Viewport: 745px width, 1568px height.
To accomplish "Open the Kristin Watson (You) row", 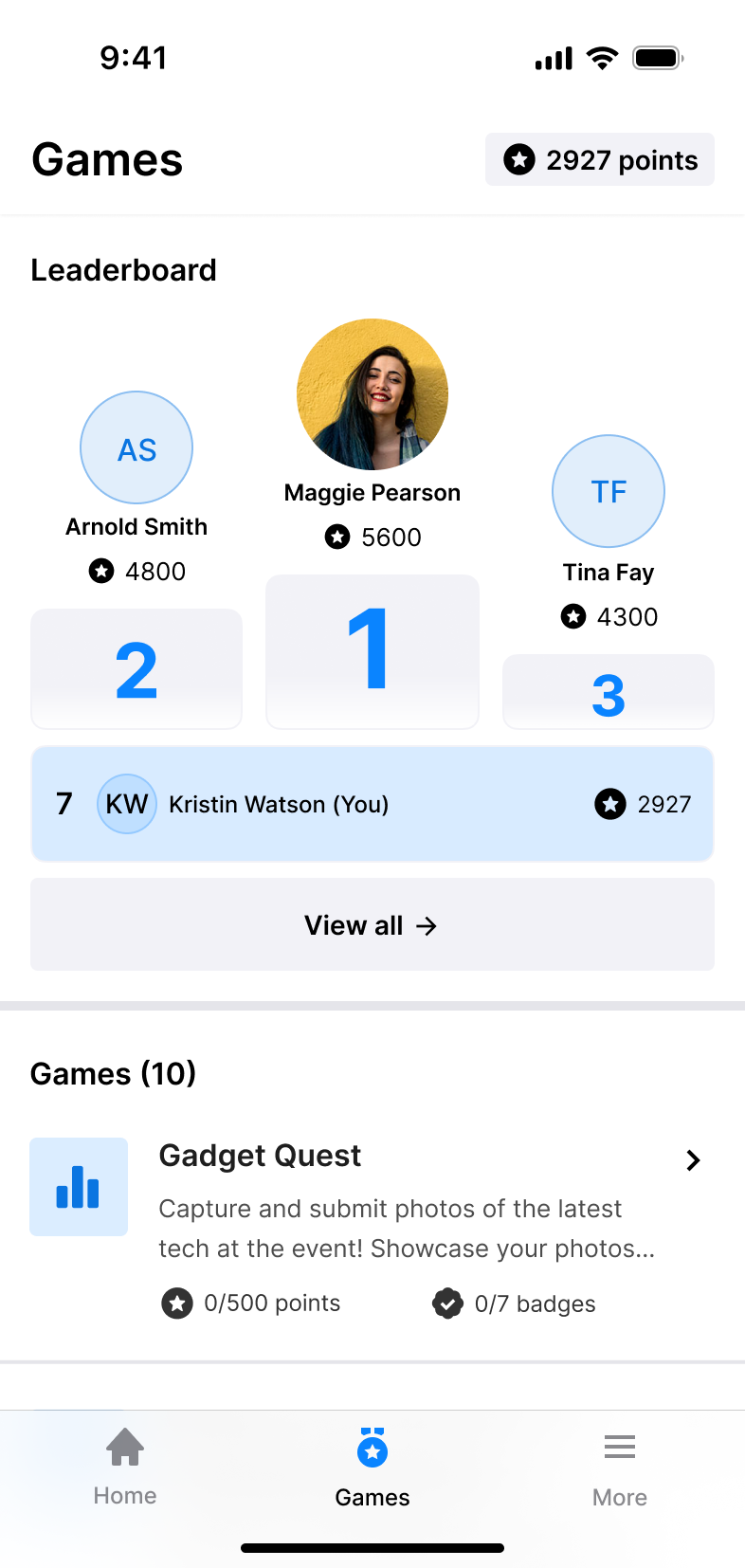I will [372, 804].
